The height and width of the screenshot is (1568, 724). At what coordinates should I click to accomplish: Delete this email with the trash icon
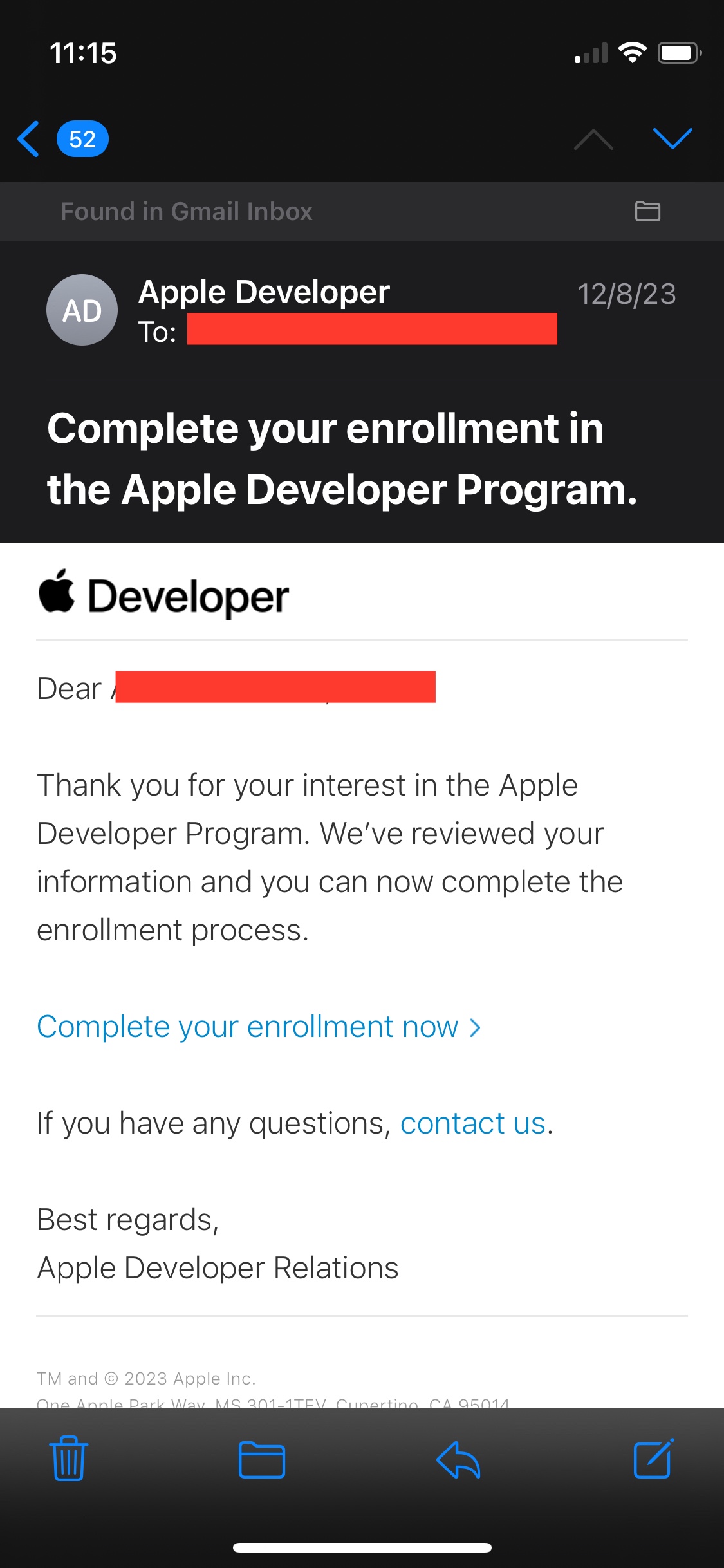pyautogui.click(x=69, y=1459)
